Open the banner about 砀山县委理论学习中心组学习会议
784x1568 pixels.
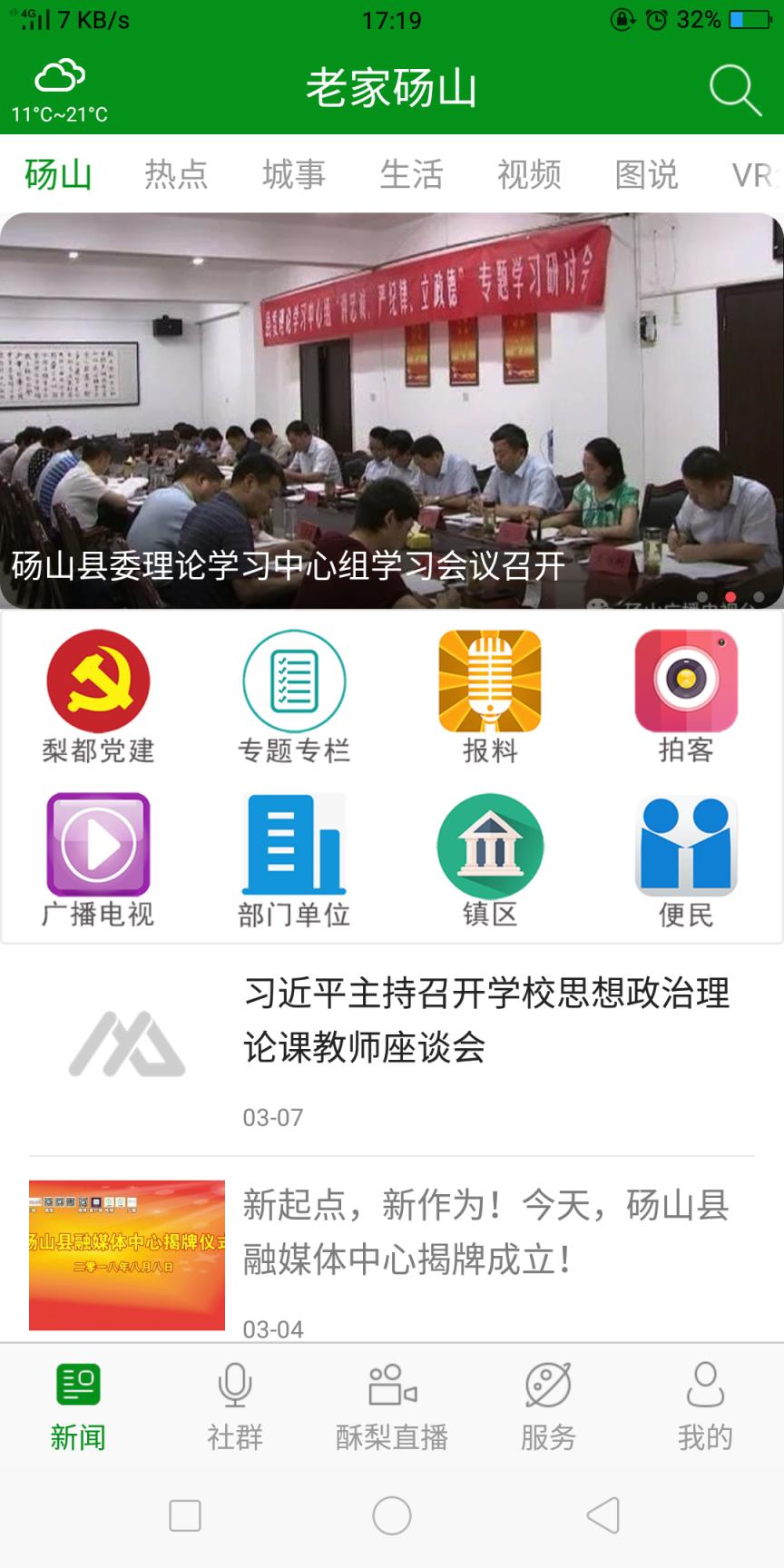392,410
